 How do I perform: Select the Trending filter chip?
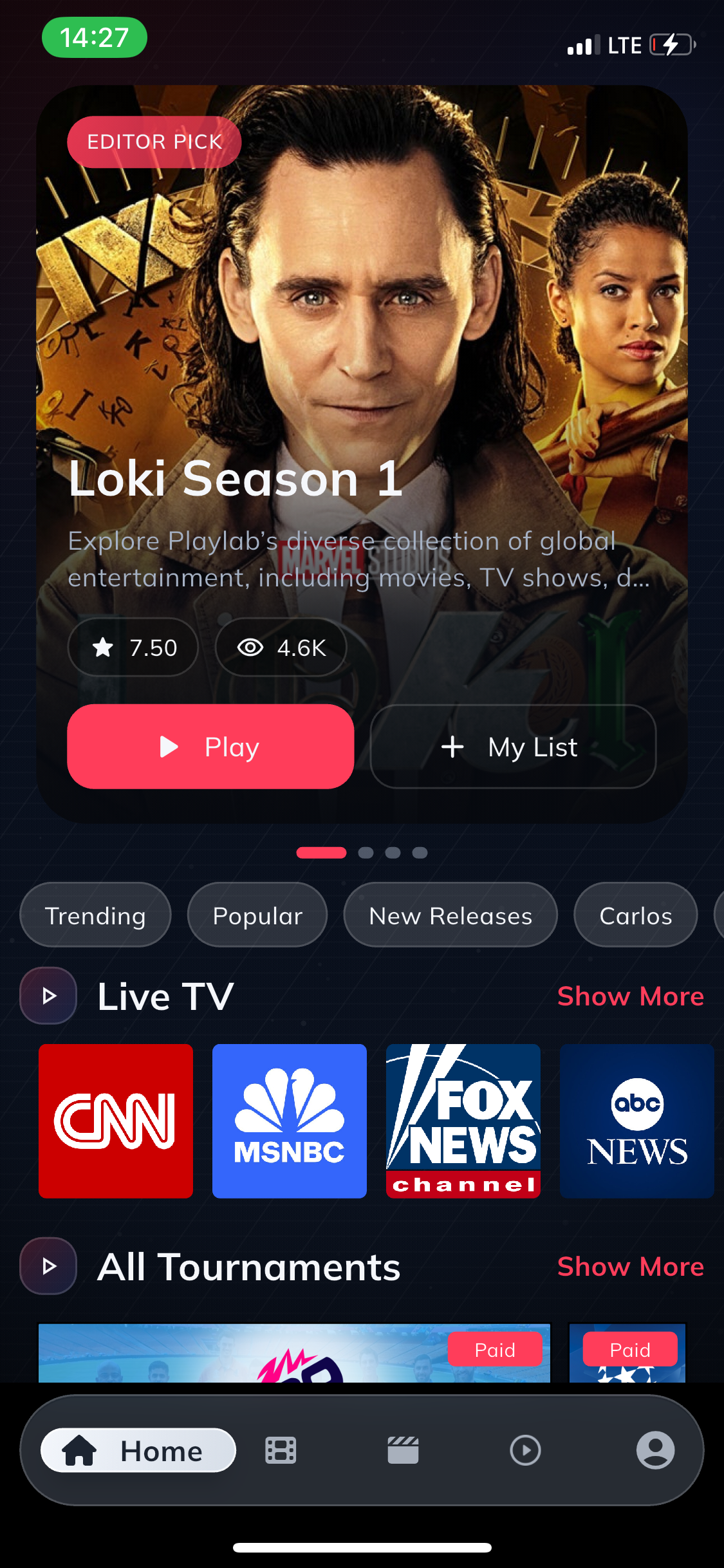pos(95,915)
